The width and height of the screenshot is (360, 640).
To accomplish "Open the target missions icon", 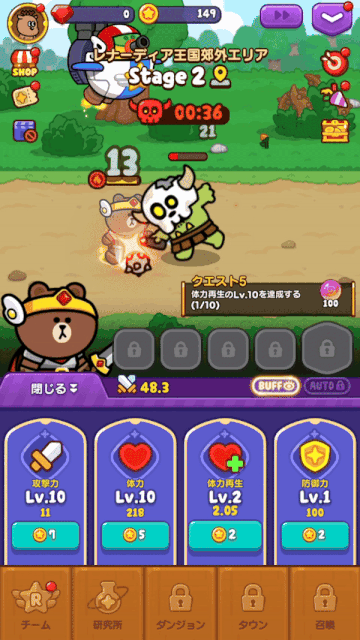I will pyautogui.click(x=335, y=62).
